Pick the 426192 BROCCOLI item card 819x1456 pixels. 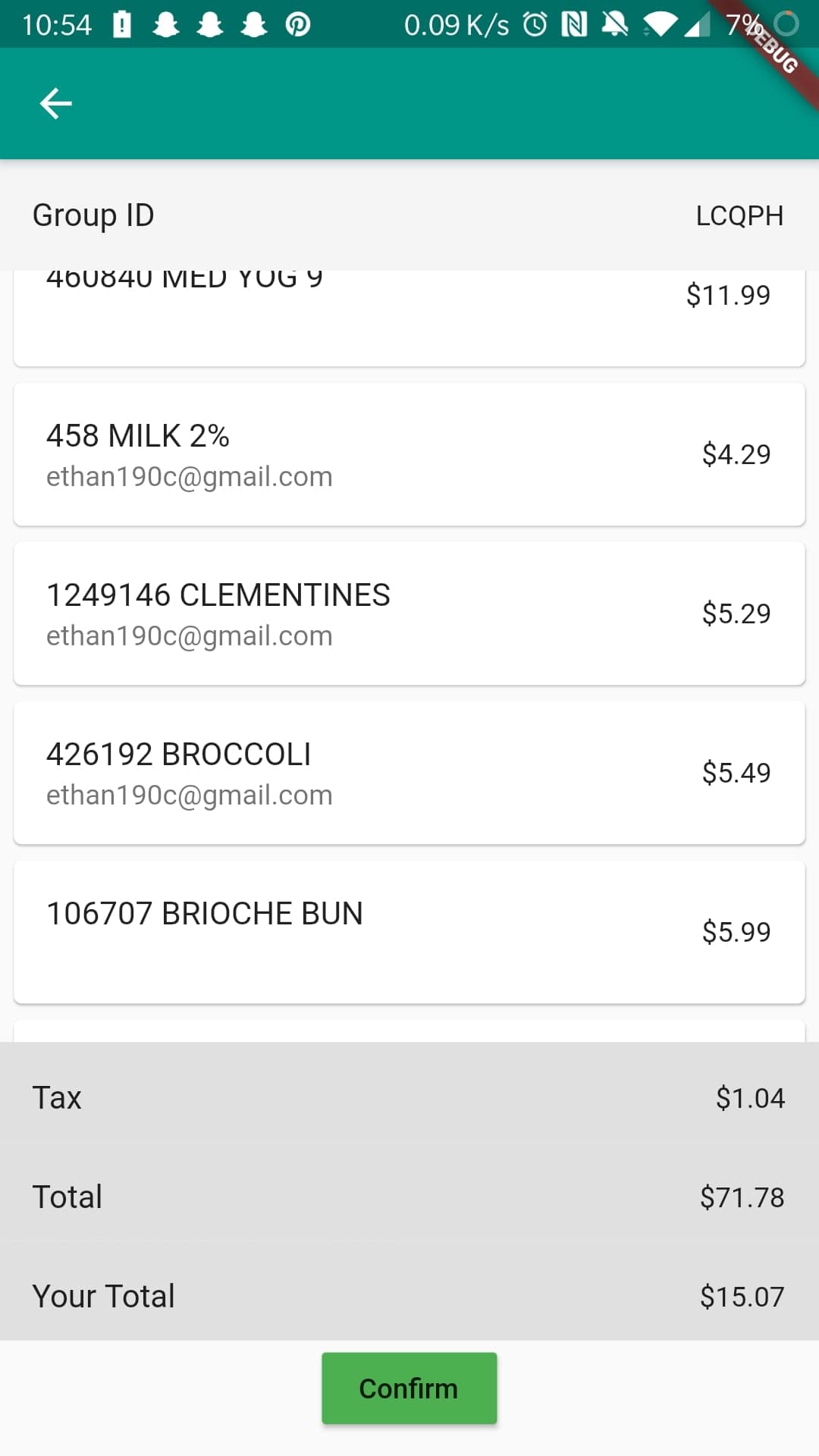409,773
